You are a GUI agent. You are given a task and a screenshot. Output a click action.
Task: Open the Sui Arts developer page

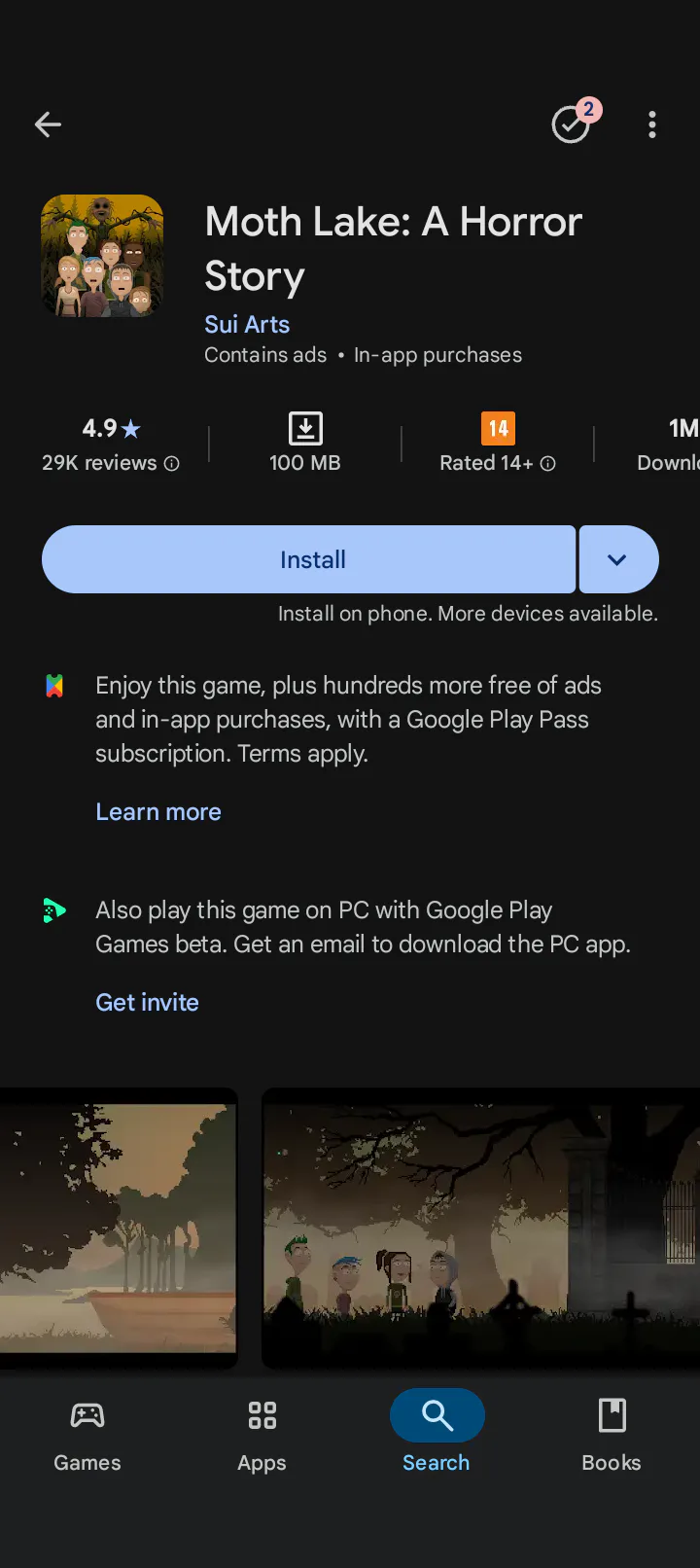pyautogui.click(x=247, y=324)
